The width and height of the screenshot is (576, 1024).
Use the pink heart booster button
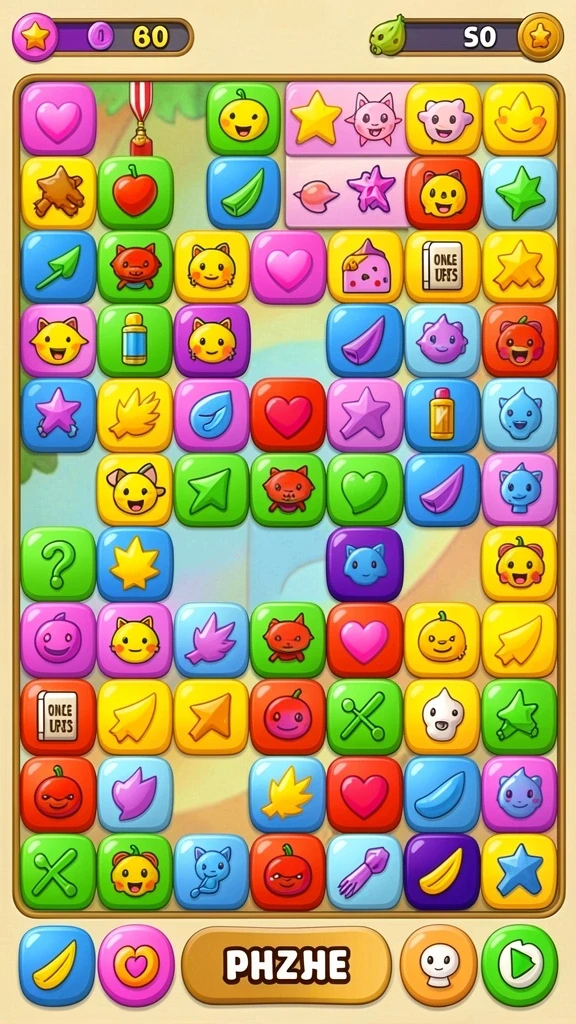pos(136,965)
